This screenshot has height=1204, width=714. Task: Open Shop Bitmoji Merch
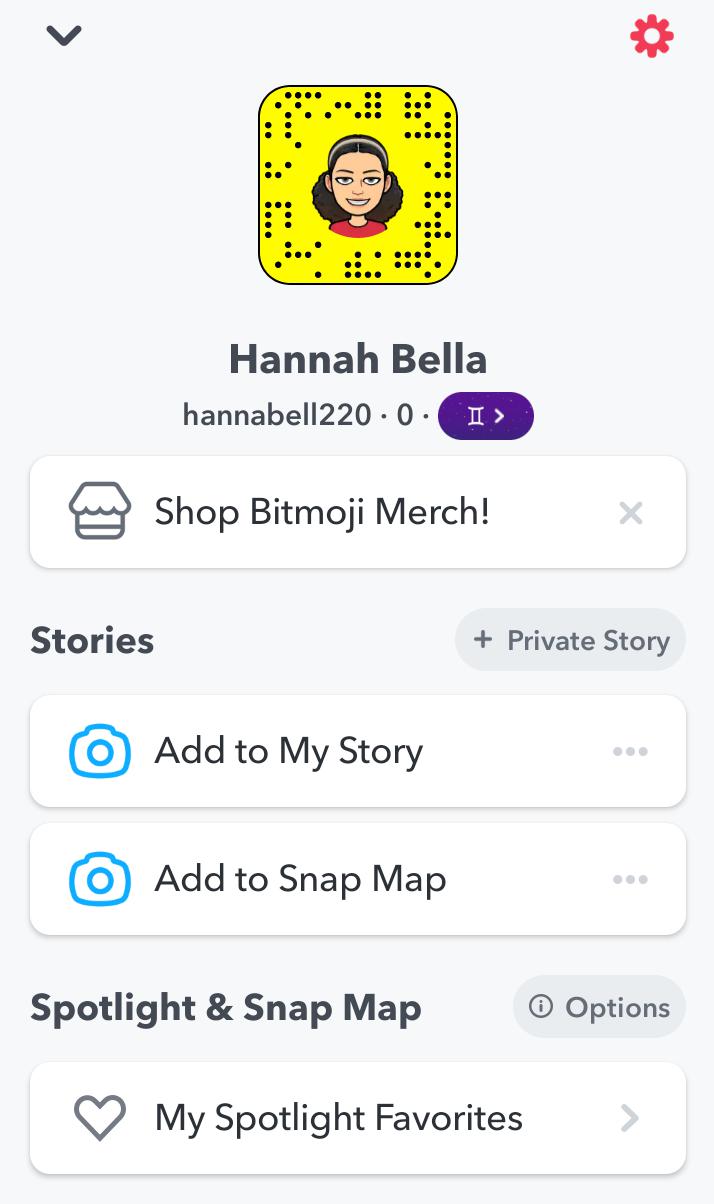[x=320, y=513]
